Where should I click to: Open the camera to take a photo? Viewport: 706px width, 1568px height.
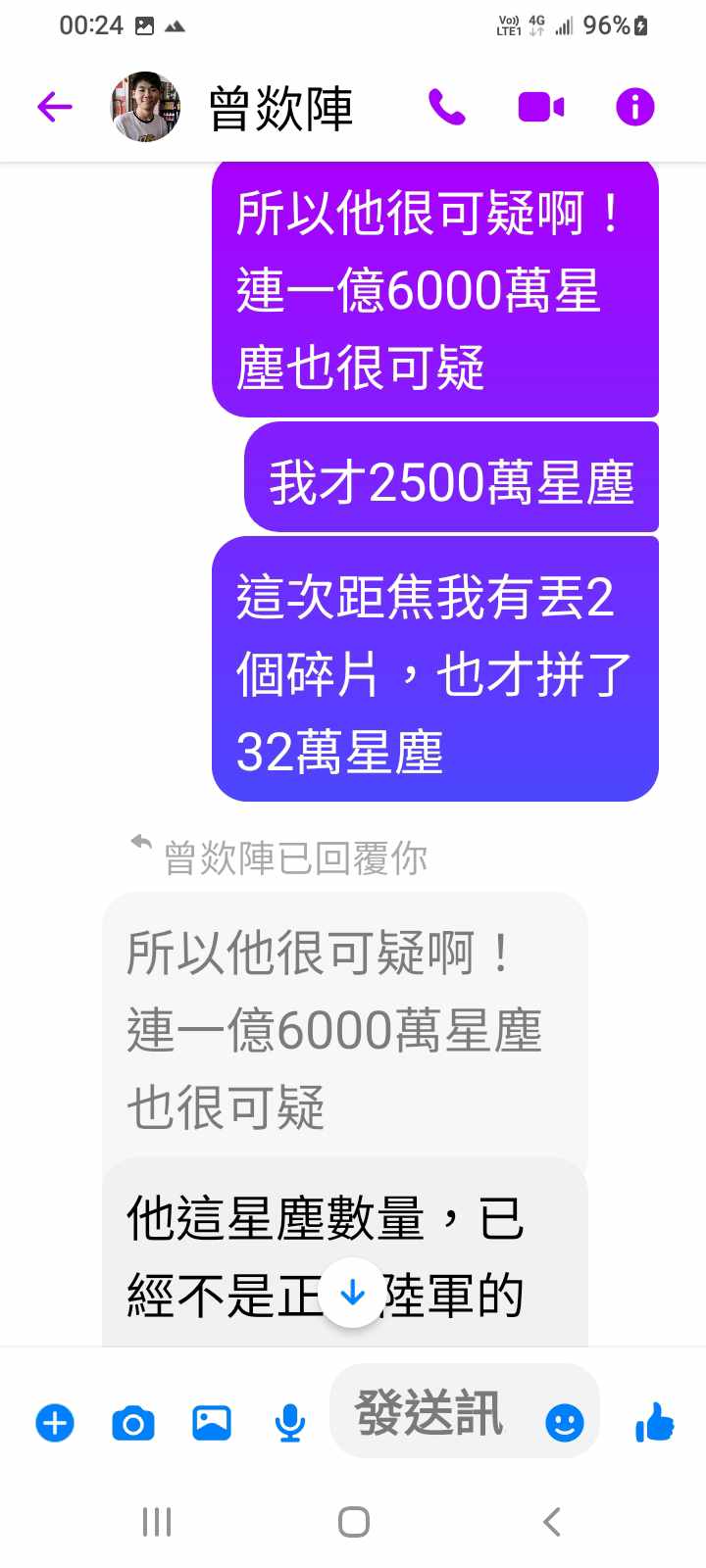tap(133, 1422)
